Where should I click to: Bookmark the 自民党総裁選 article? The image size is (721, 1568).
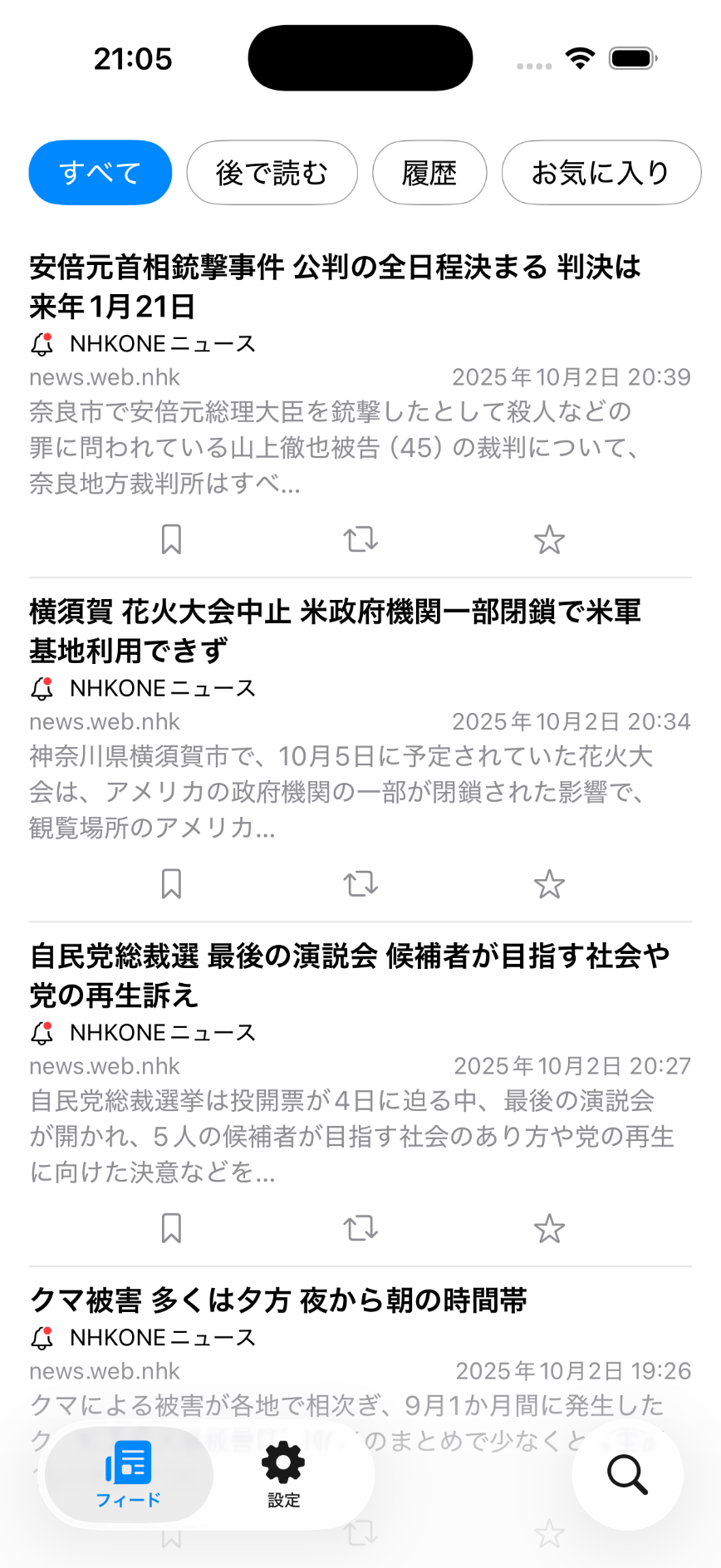click(171, 1228)
